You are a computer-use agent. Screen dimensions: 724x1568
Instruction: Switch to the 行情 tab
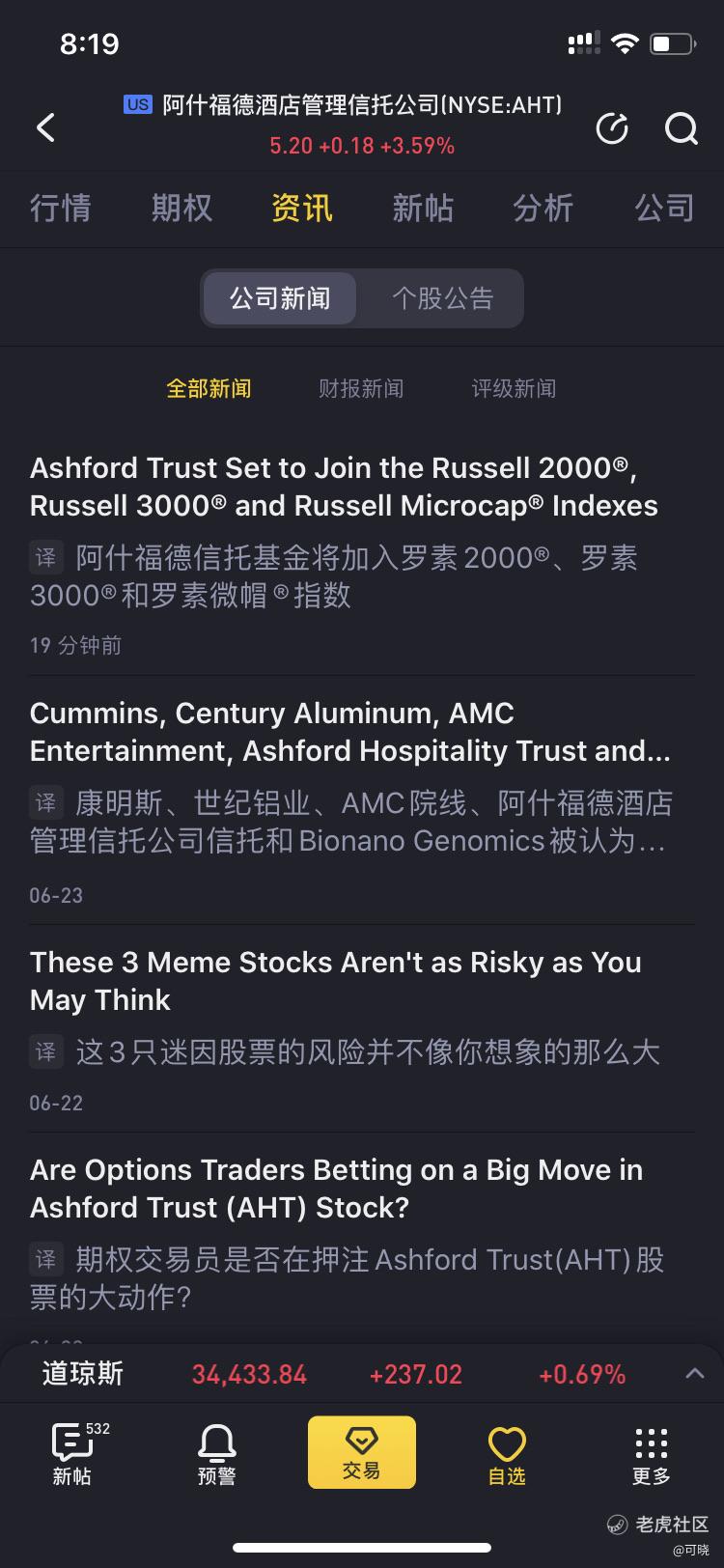pos(60,208)
